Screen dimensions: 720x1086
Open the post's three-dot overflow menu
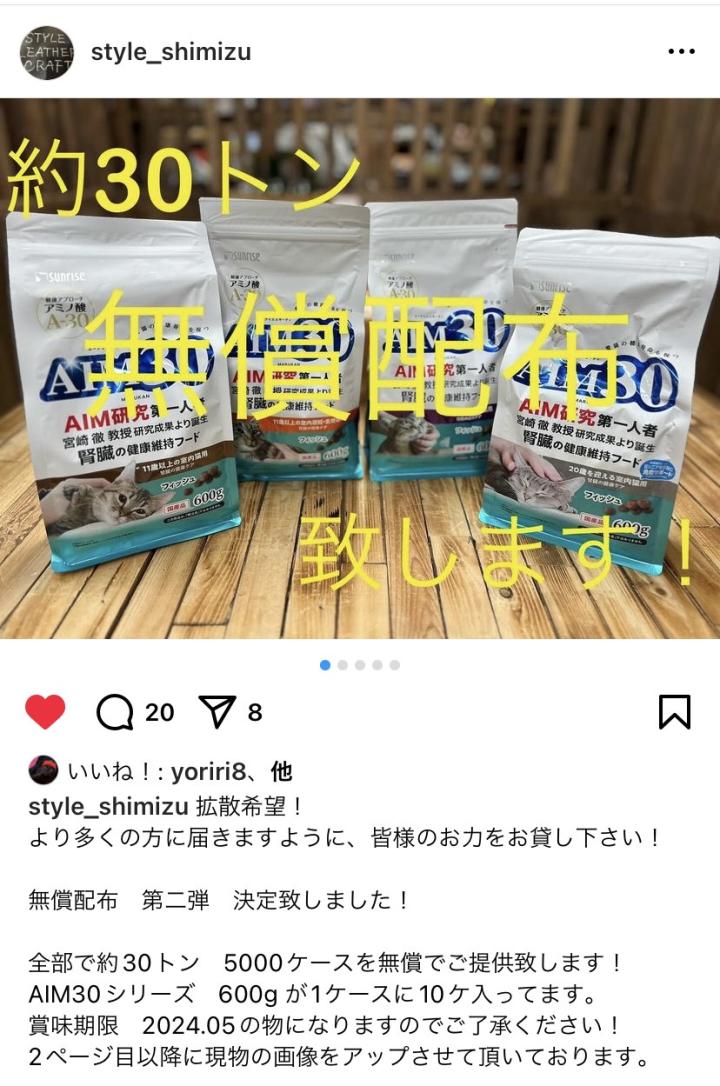[x=681, y=52]
